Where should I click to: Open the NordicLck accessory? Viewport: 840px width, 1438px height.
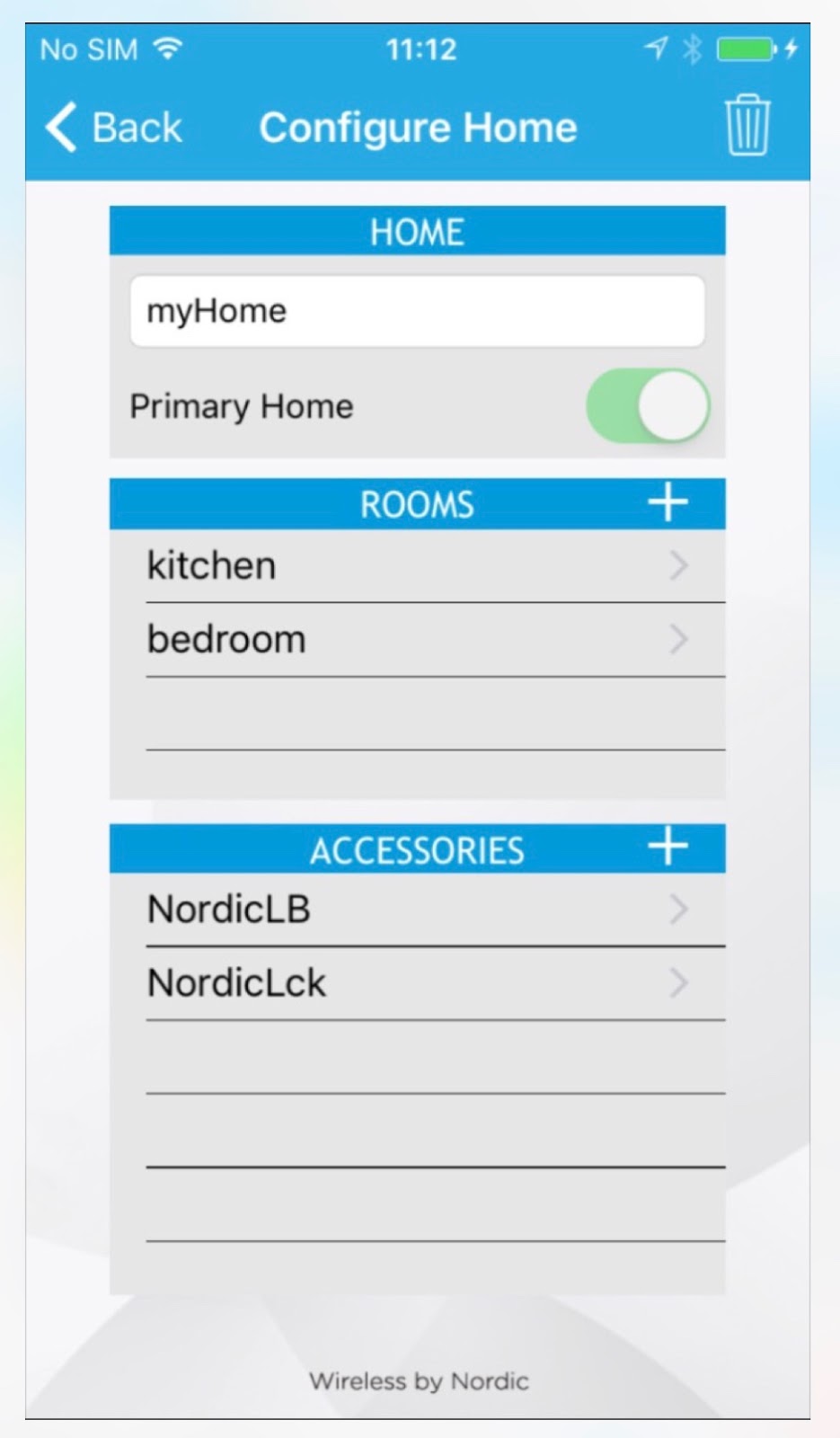coord(417,983)
